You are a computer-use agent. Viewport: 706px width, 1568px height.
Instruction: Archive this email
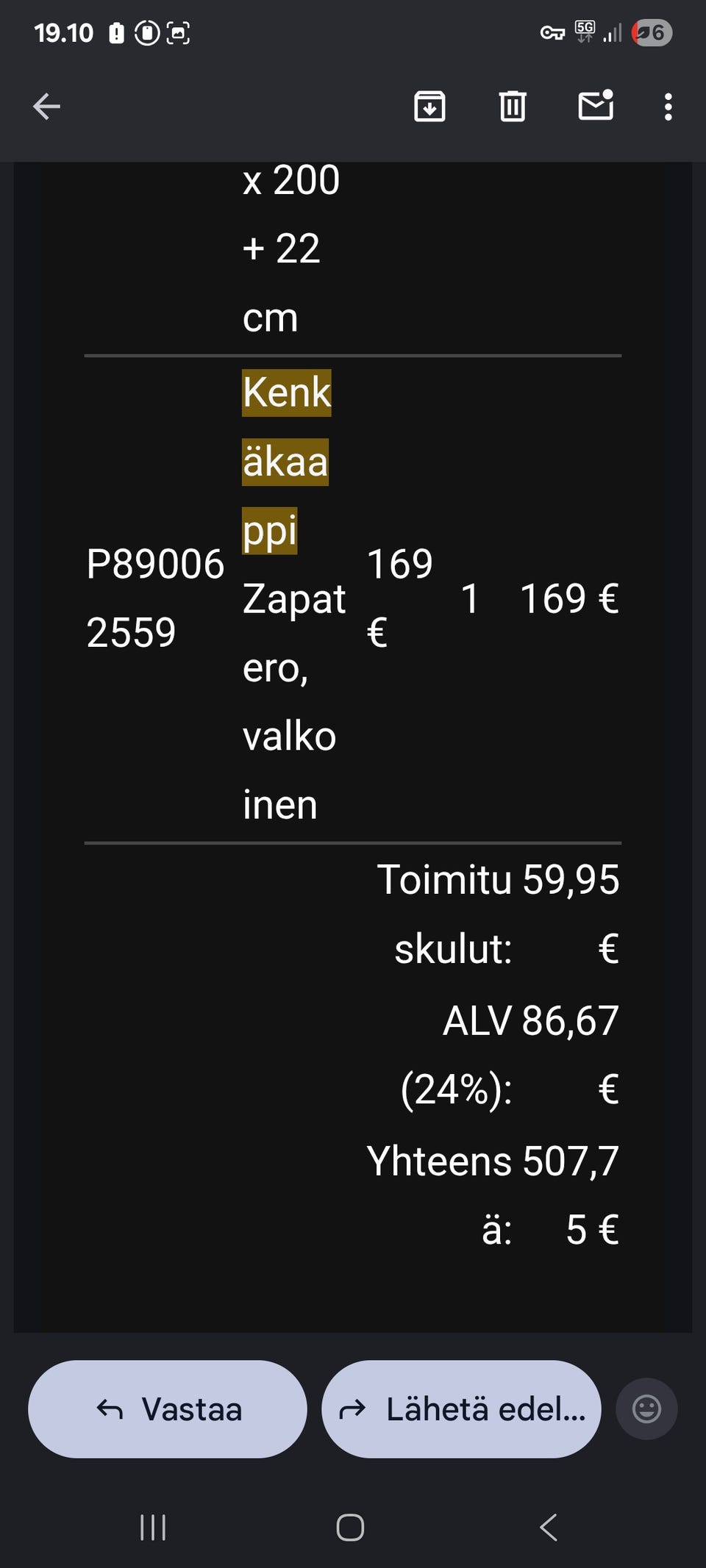(x=429, y=107)
